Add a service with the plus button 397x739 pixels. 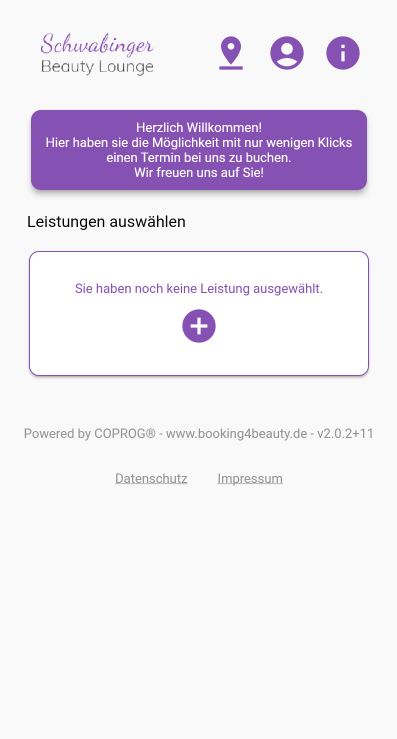(x=199, y=326)
